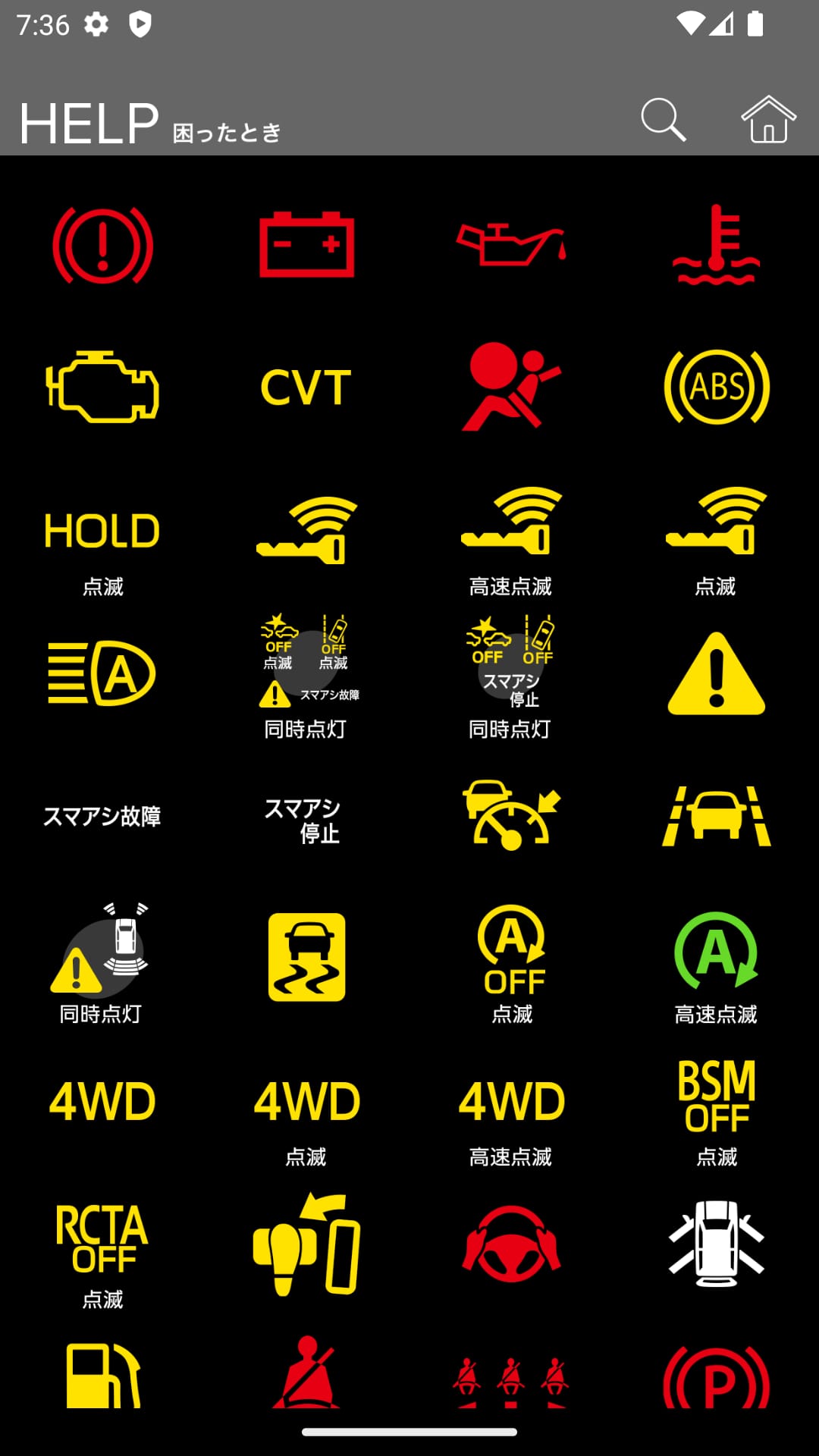Open the check engine warning light
819x1456 pixels.
click(102, 389)
